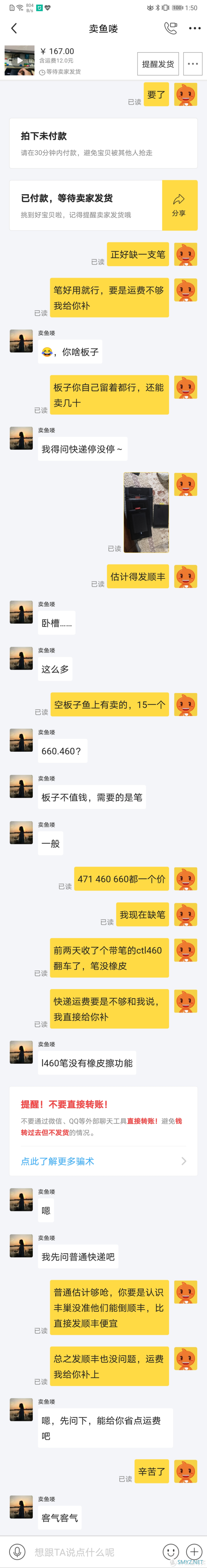
Task: Open the ¥167.00 product video thumbnail
Action: (x=19, y=60)
